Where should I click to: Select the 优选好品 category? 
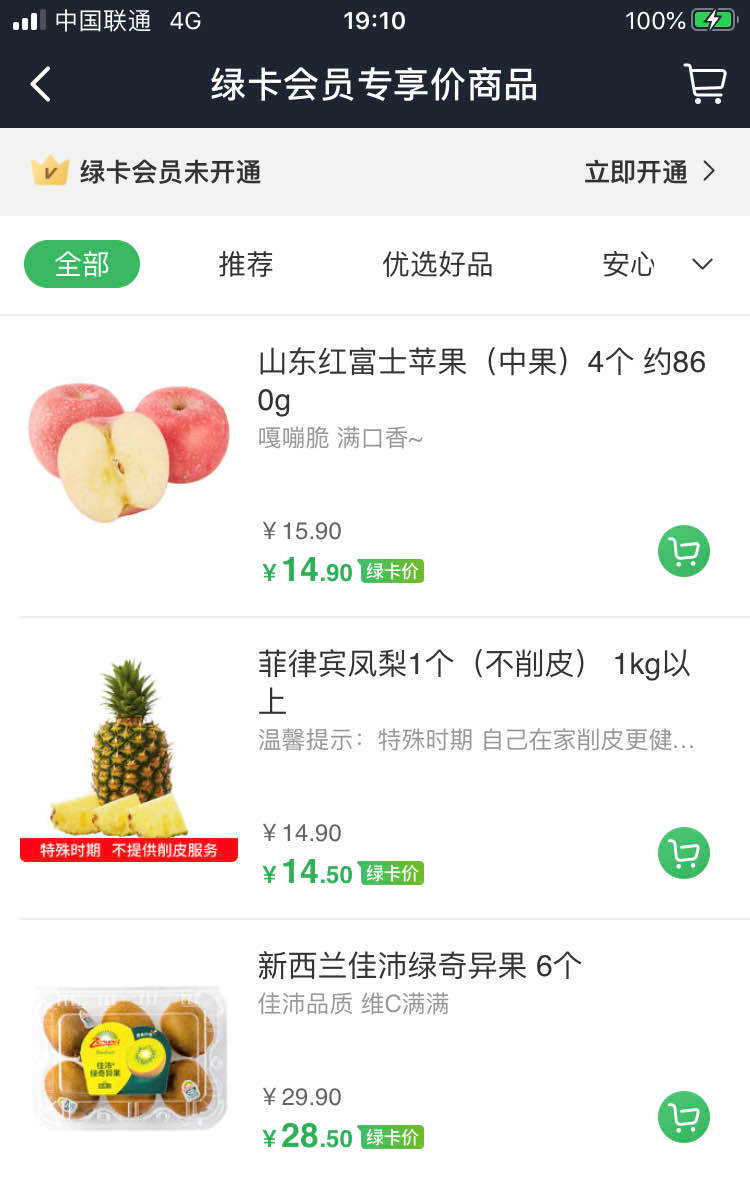point(437,264)
